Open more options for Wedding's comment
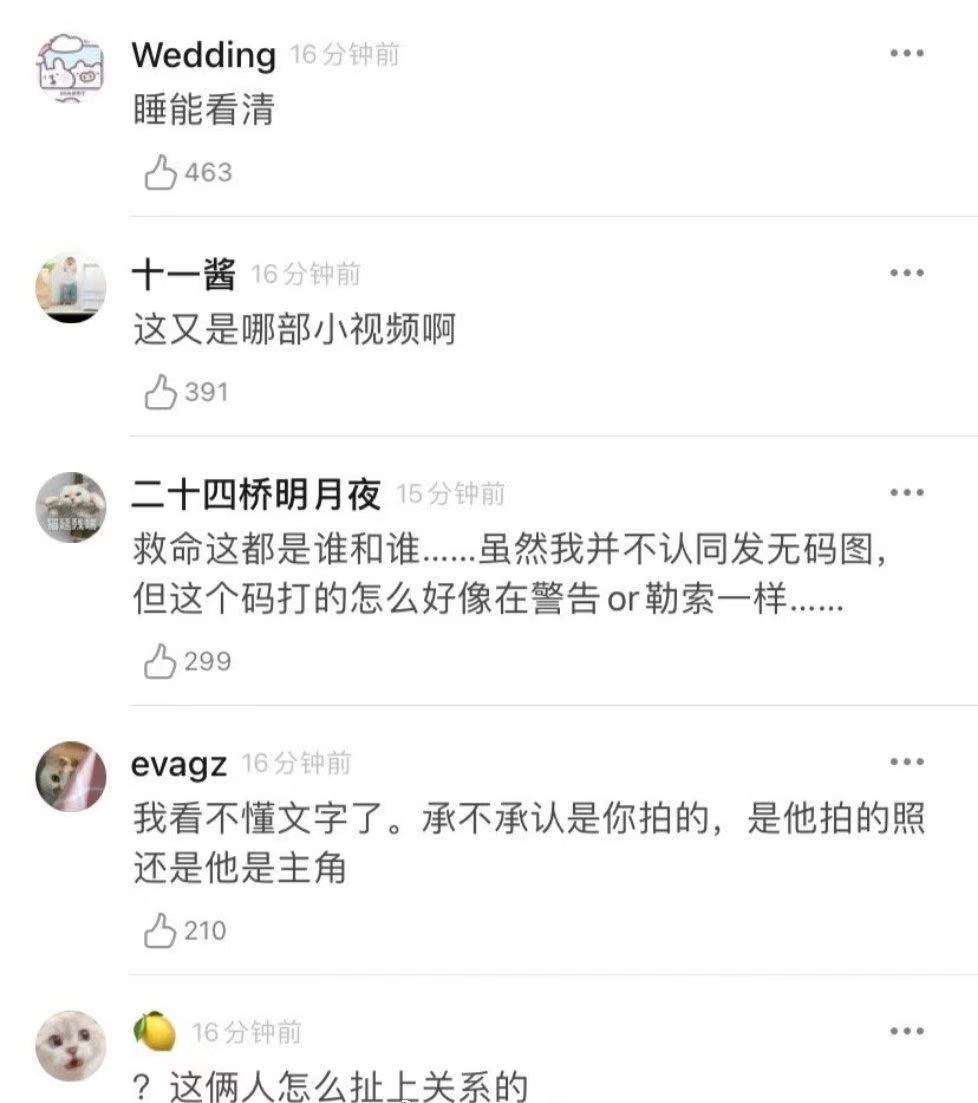This screenshot has height=1103, width=978. click(906, 50)
